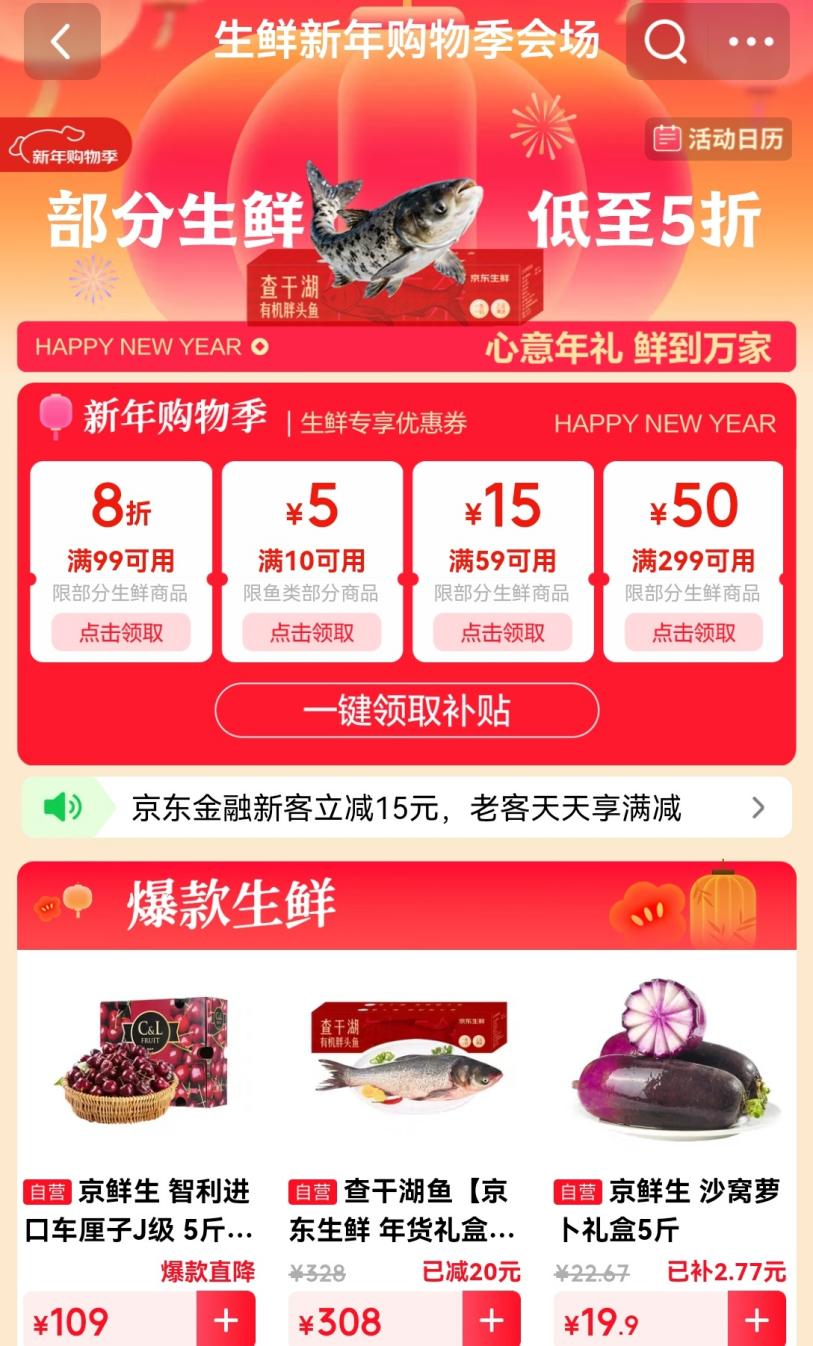Open the 沙窝萝卜礼盒 product
Screen dimensions: 813x1346
(670, 1060)
